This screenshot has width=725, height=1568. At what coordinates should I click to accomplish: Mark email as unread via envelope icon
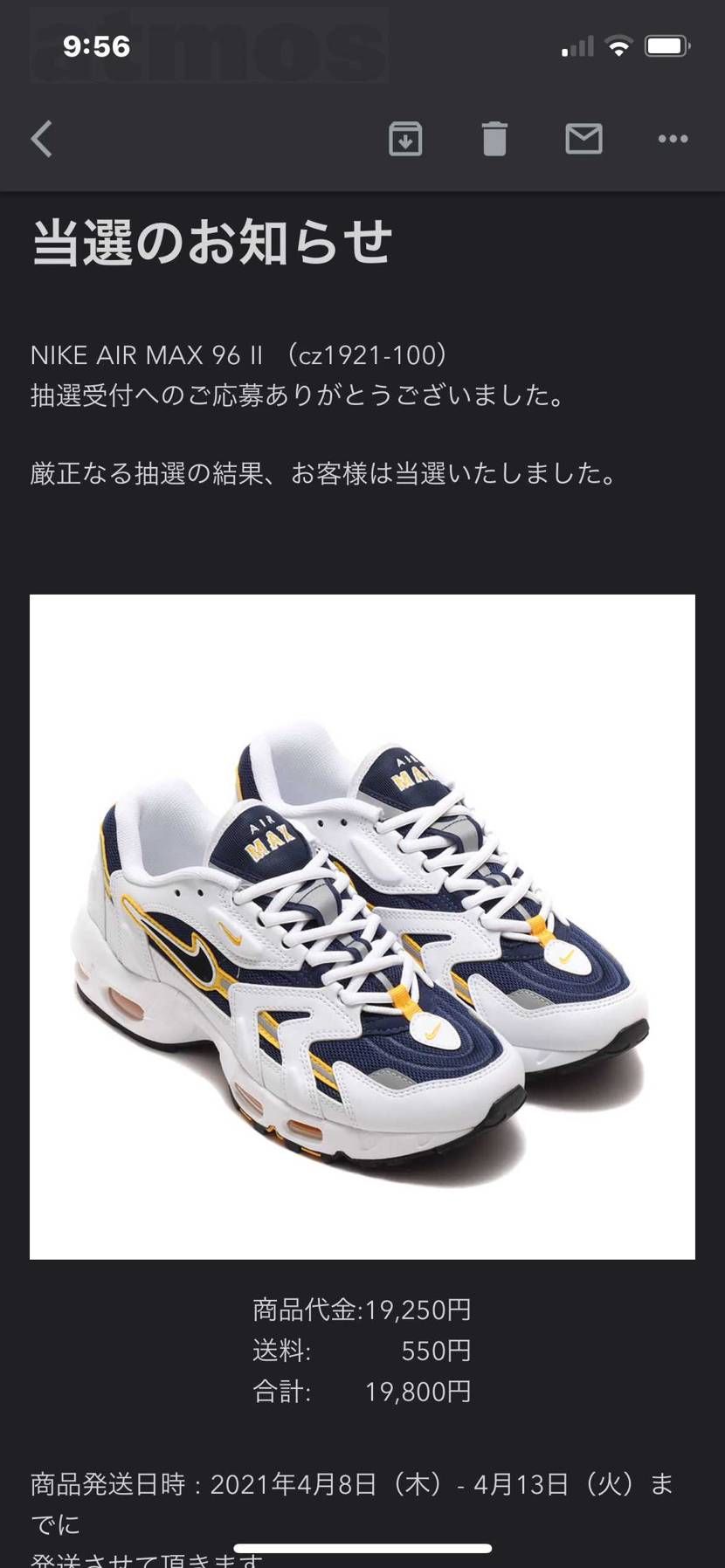584,138
